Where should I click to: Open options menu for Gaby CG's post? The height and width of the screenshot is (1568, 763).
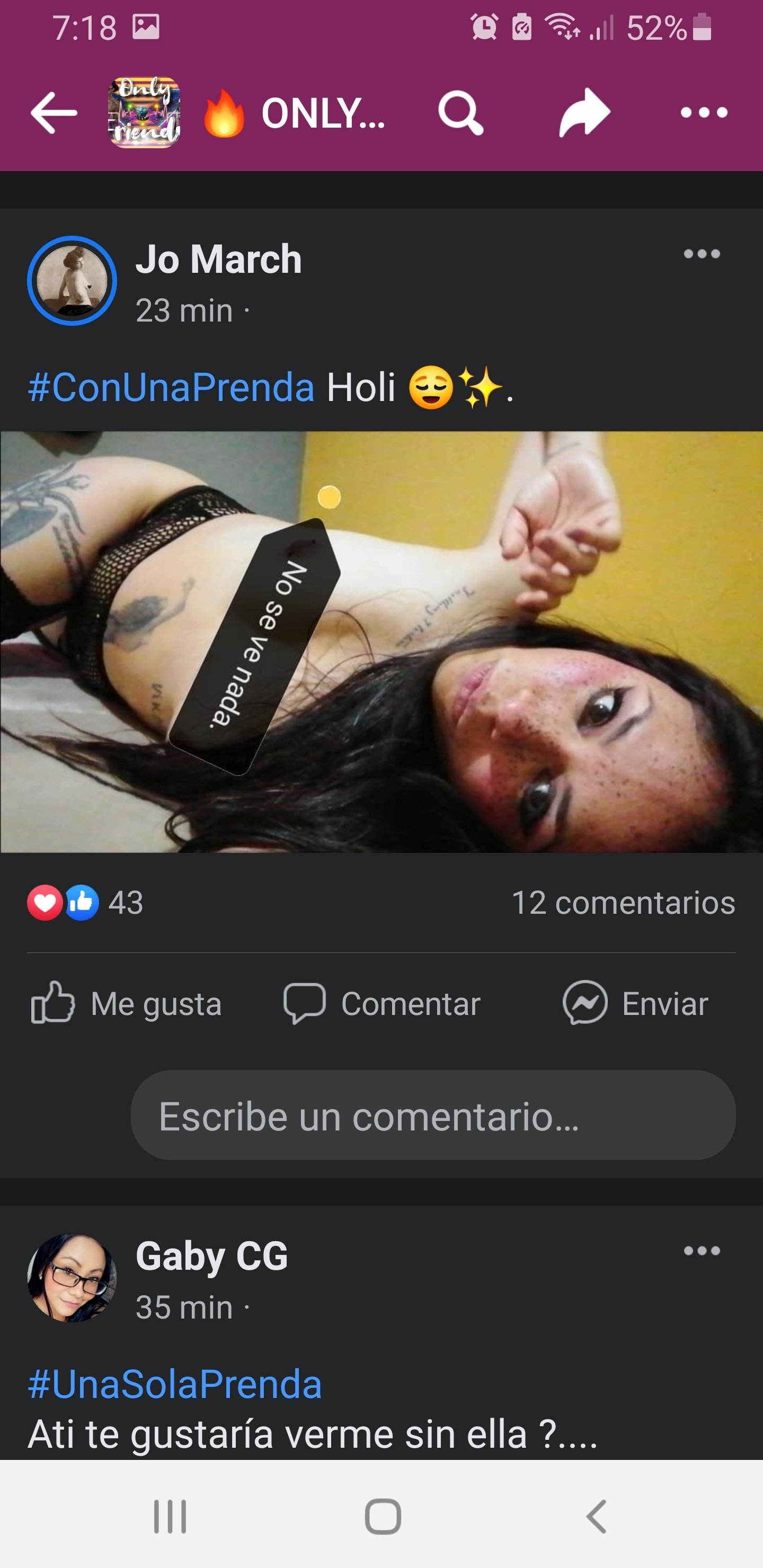point(702,1251)
